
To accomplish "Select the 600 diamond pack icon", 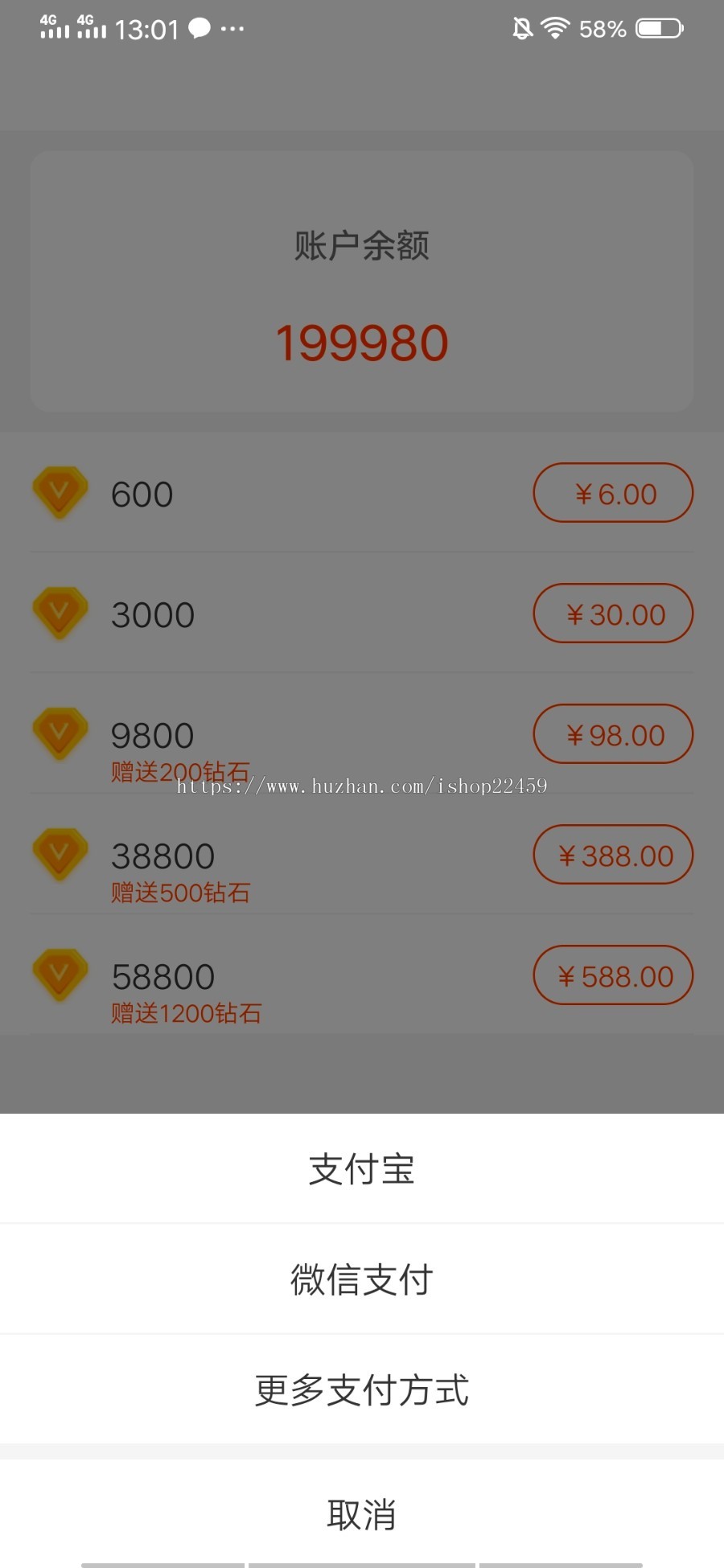I will (60, 493).
